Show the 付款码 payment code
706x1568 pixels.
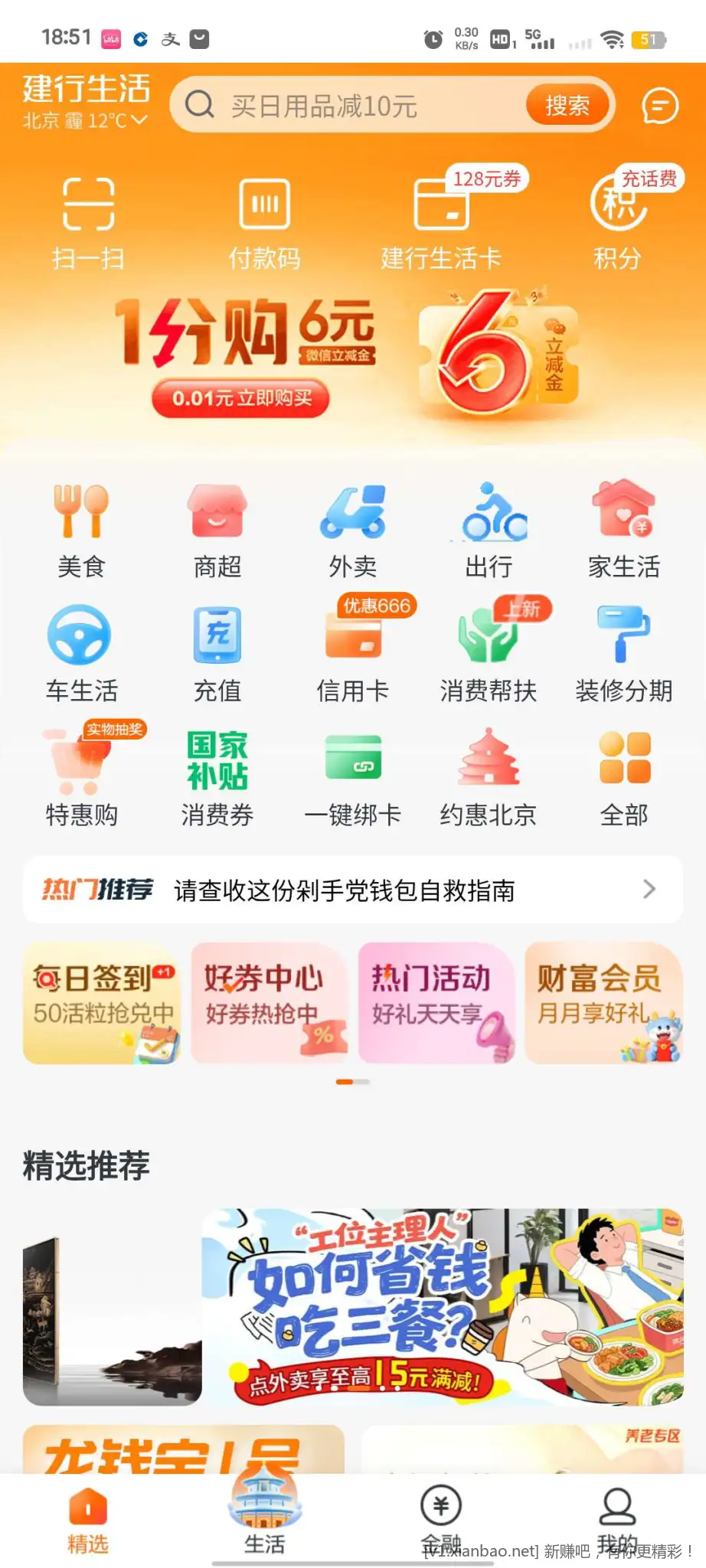(264, 223)
